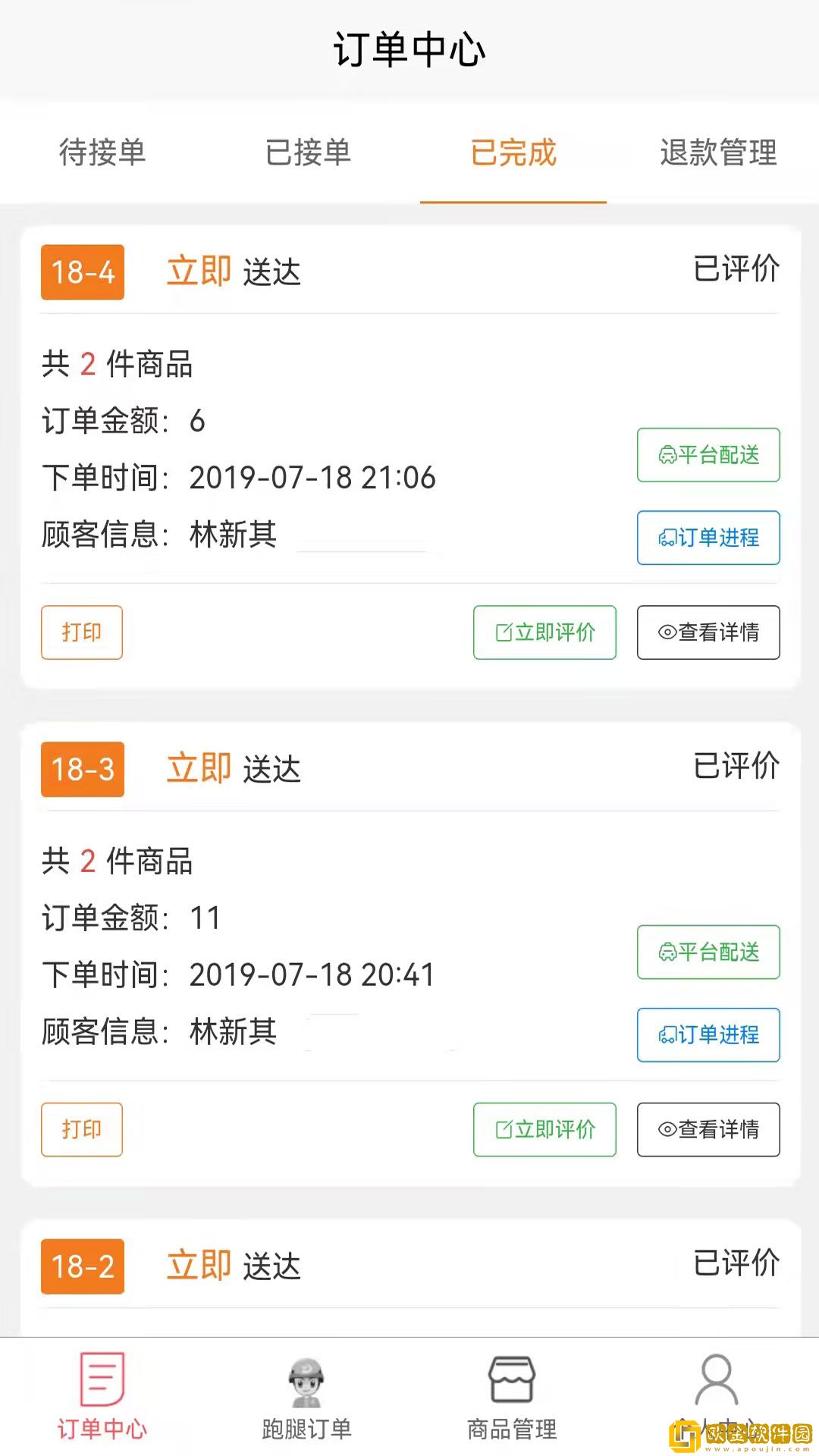Screen dimensions: 819x1456
Task: View 订单进程 for order 18-3
Action: click(708, 1034)
